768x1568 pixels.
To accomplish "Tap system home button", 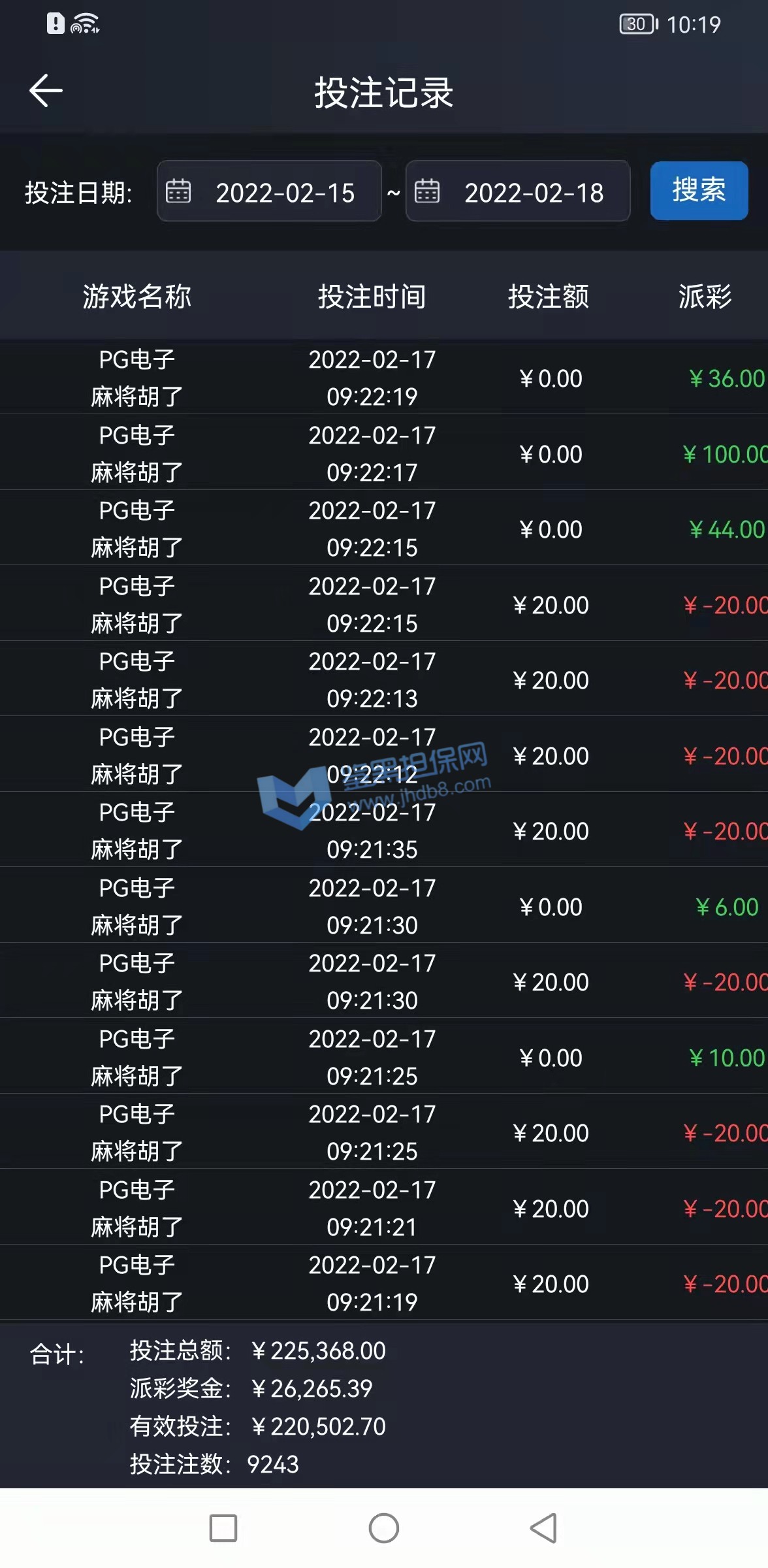I will [383, 1528].
